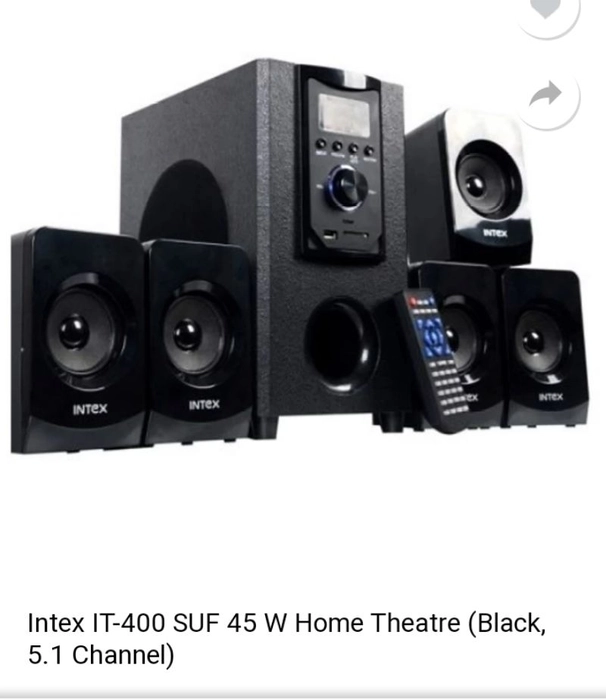Add product to wishlist with heart icon

point(547,10)
